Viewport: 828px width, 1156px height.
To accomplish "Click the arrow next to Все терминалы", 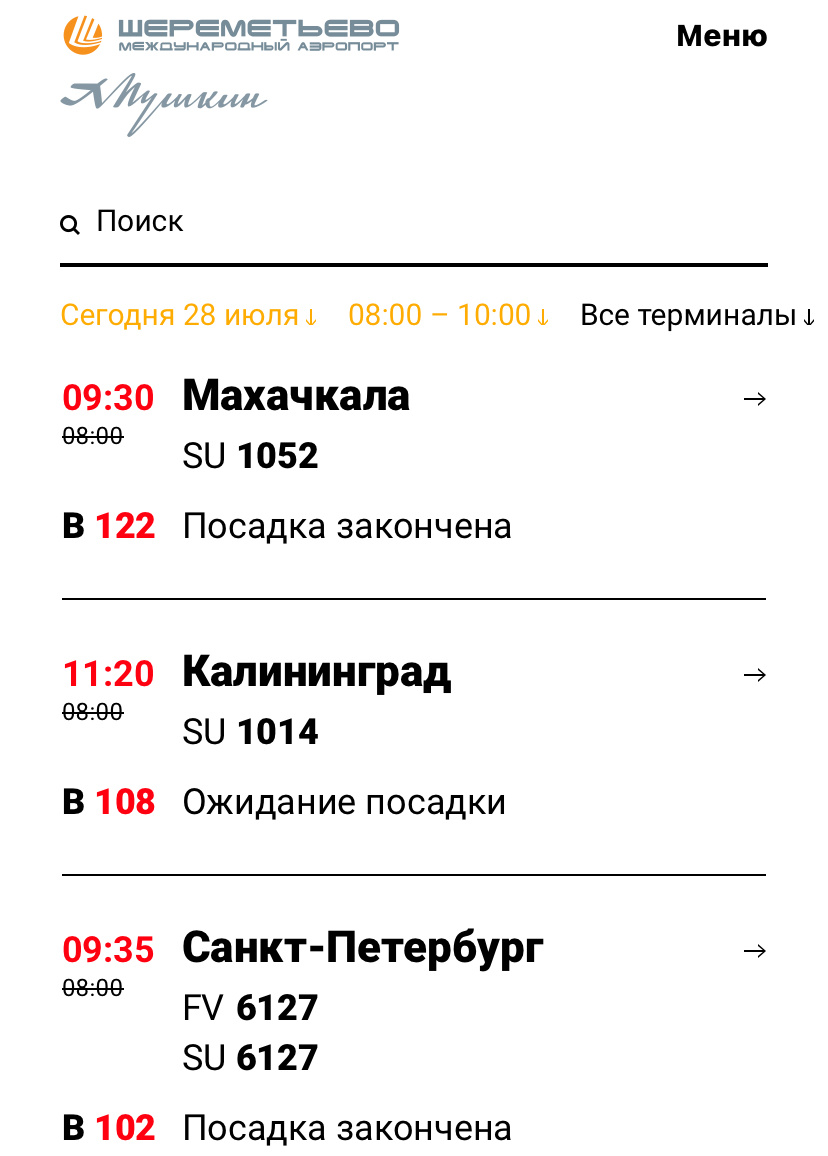I will [807, 316].
